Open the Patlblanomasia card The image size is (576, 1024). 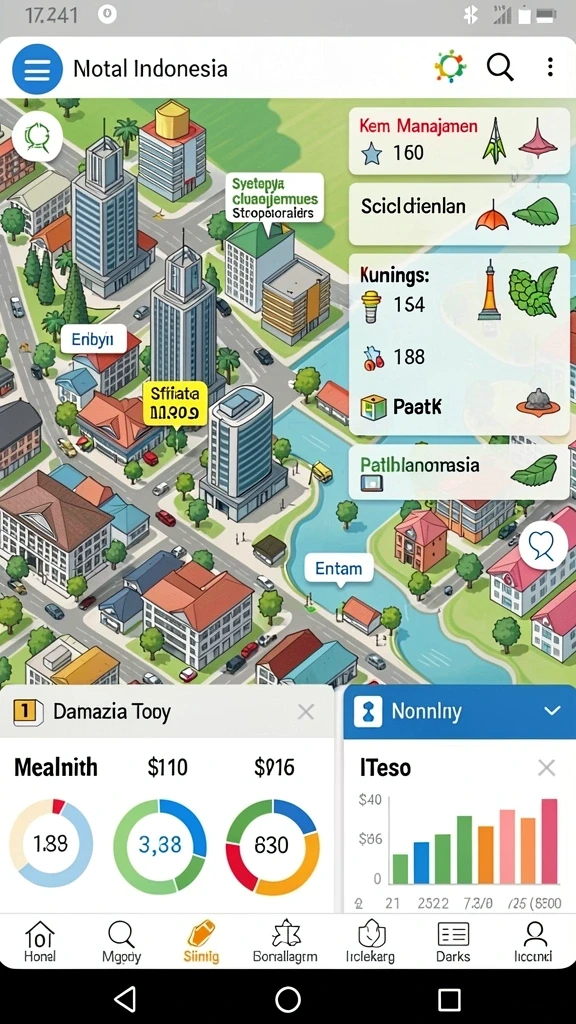pyautogui.click(x=459, y=473)
